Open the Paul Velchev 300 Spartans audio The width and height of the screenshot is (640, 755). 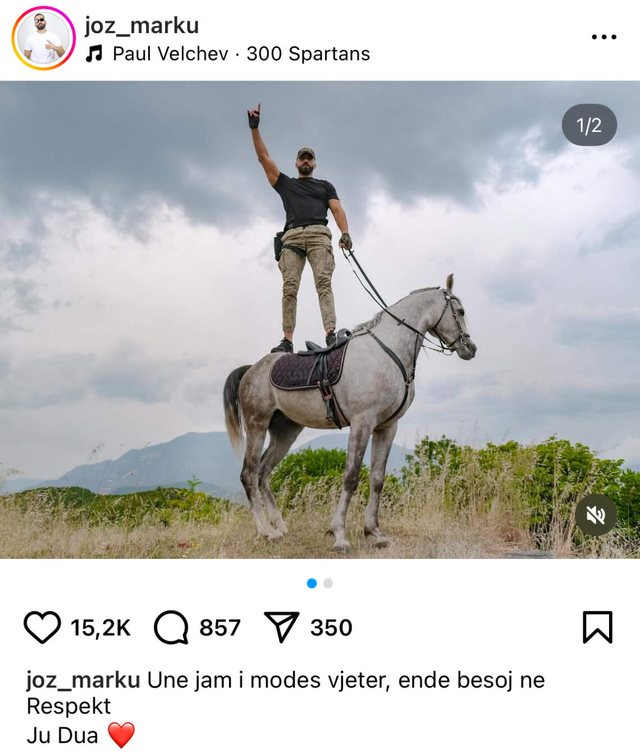(x=240, y=54)
